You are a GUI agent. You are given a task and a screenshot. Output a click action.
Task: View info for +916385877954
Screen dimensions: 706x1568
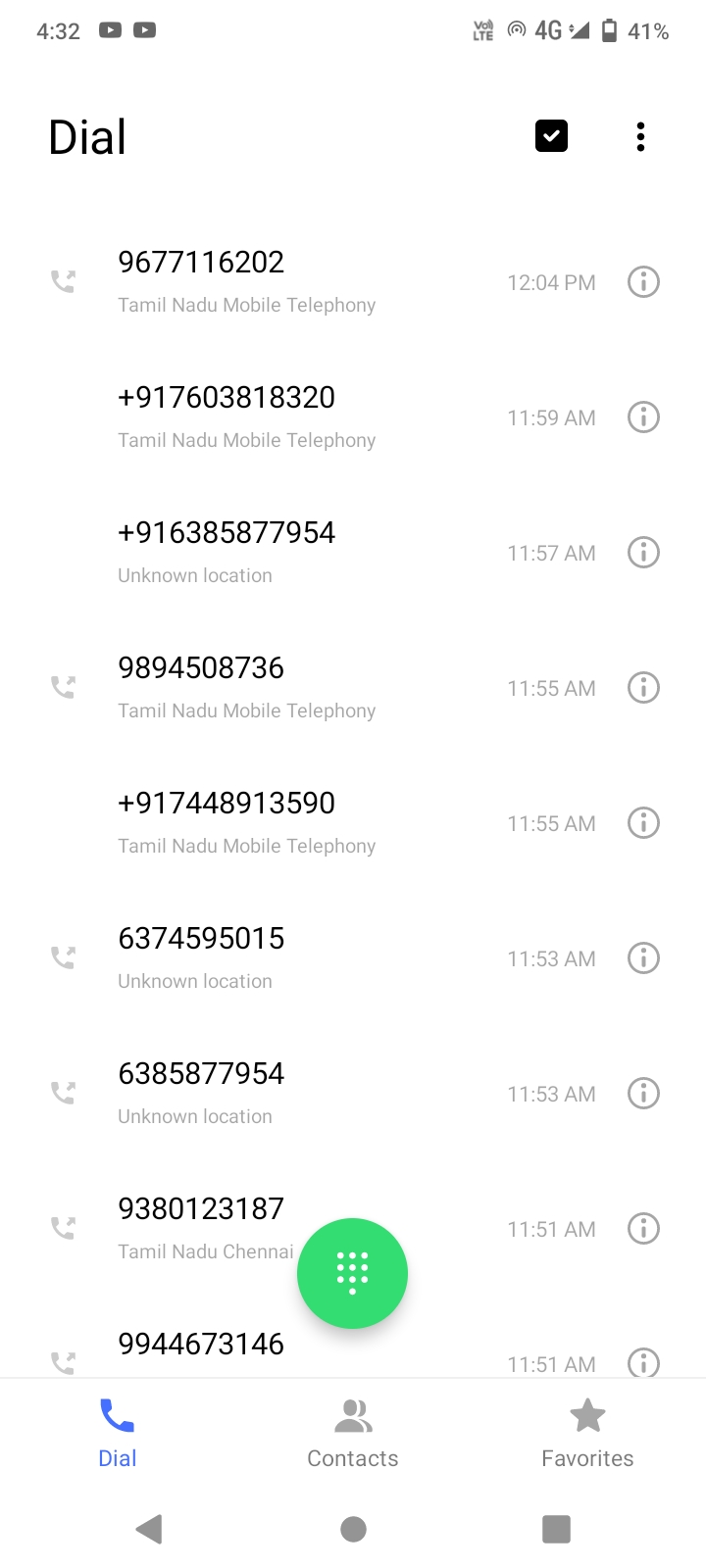(x=643, y=553)
